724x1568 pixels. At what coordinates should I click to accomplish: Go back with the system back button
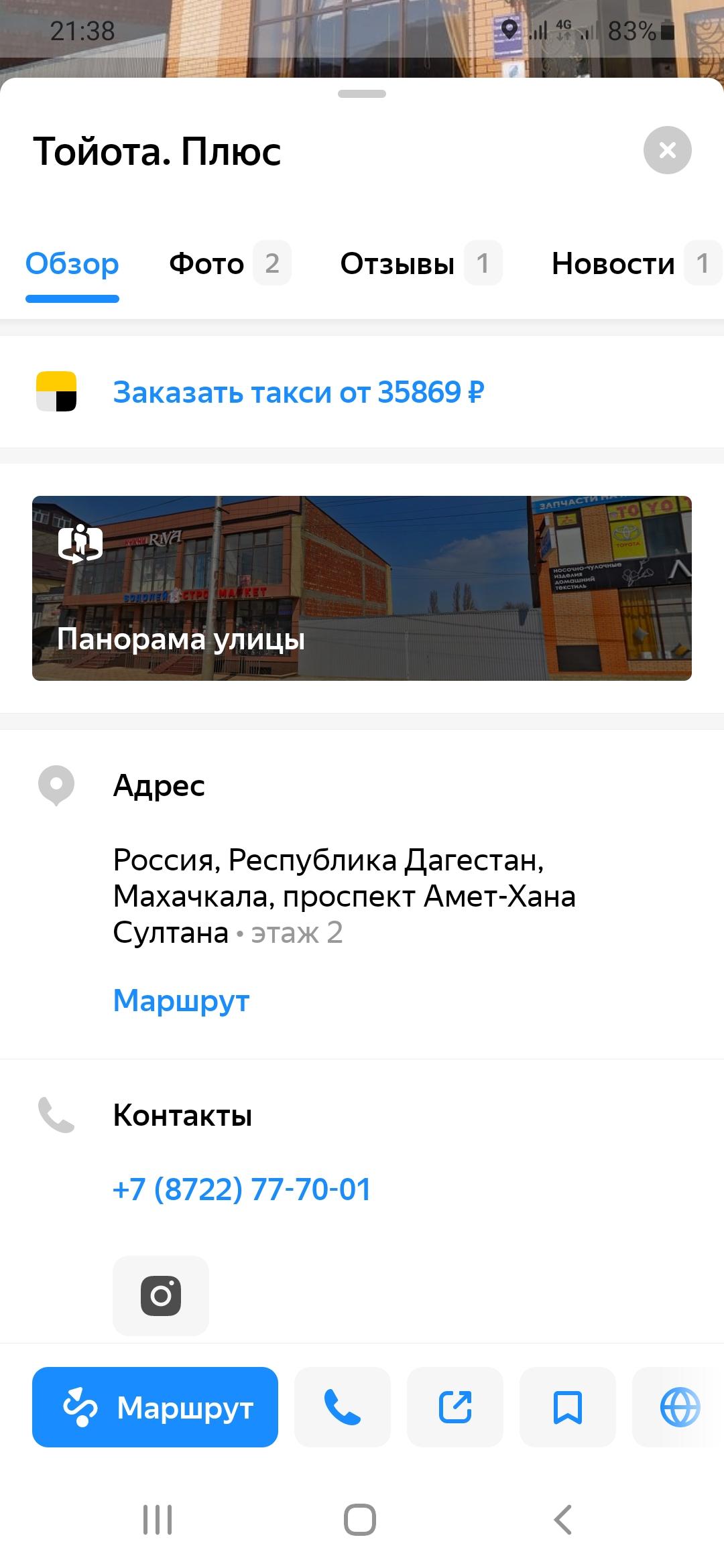(563, 1520)
